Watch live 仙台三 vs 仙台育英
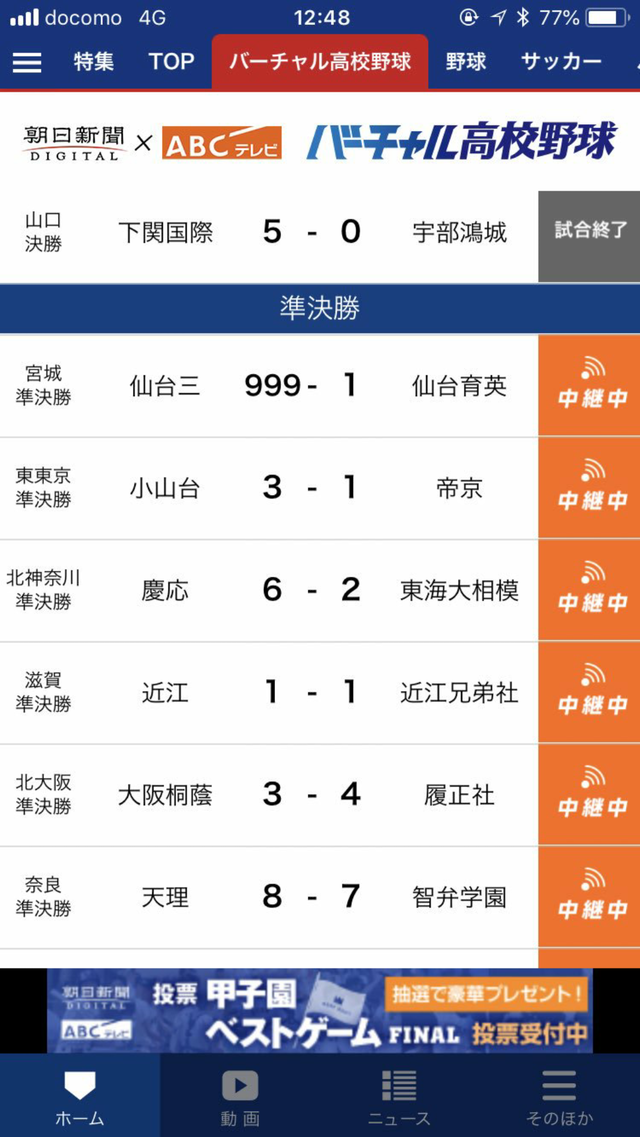Viewport: 640px width, 1137px height. 589,386
